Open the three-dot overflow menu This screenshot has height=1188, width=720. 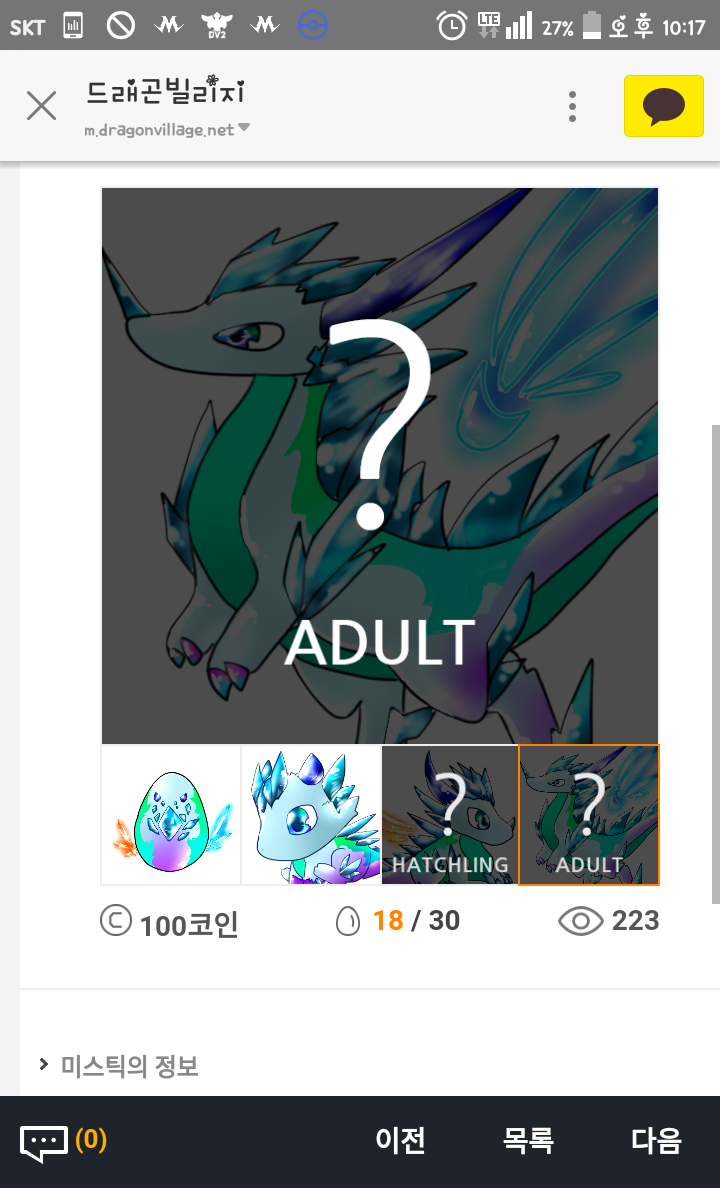572,106
